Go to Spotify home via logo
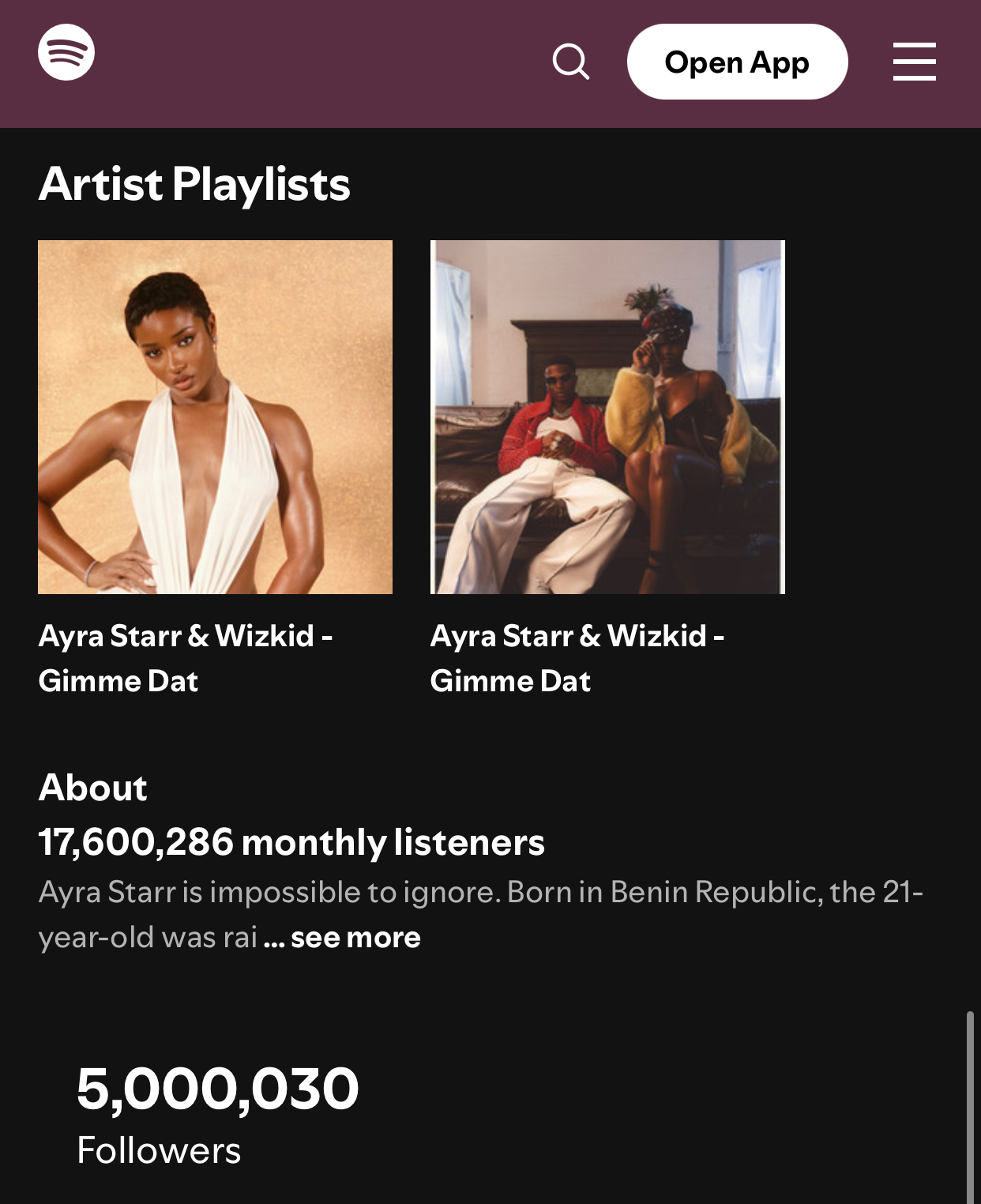This screenshot has height=1204, width=981. [66, 52]
